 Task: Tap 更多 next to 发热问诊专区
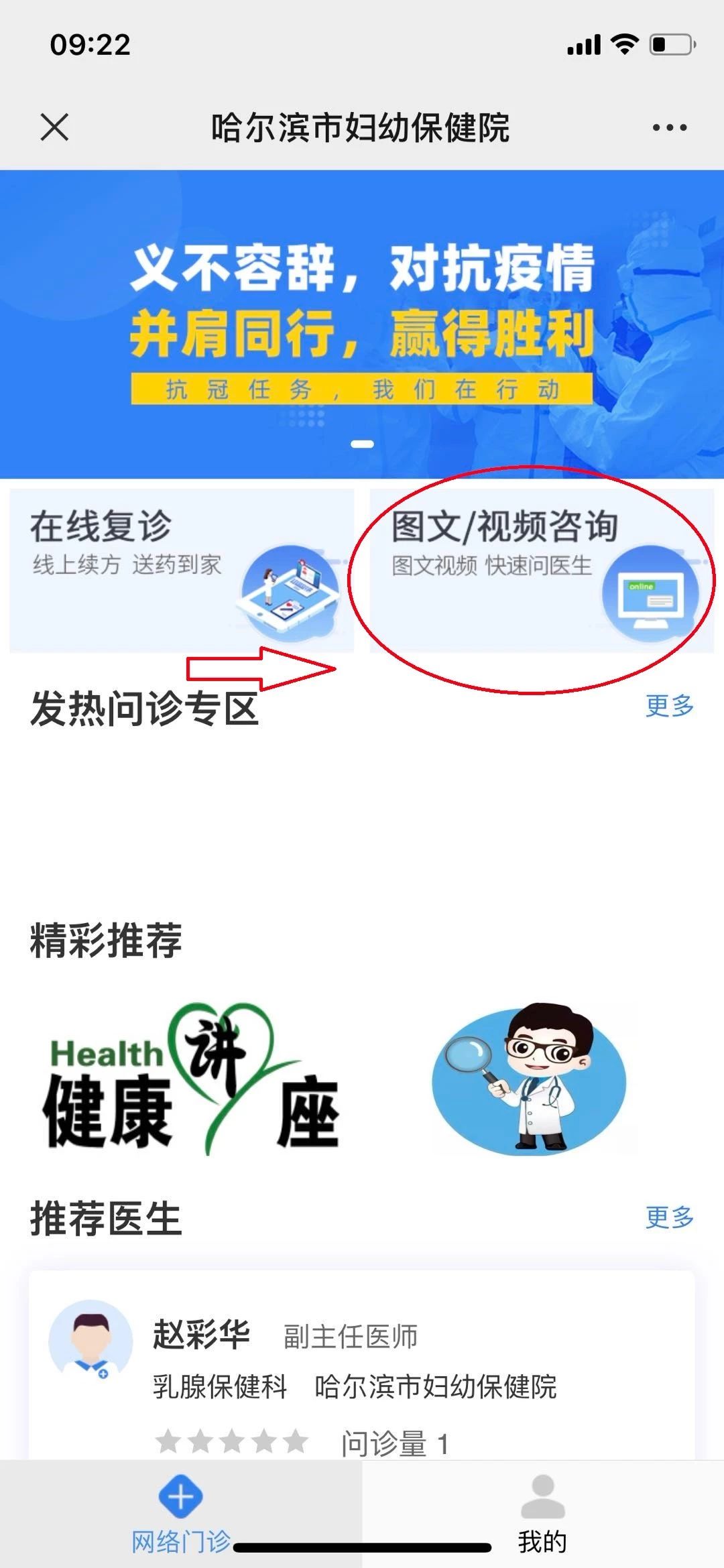click(669, 706)
